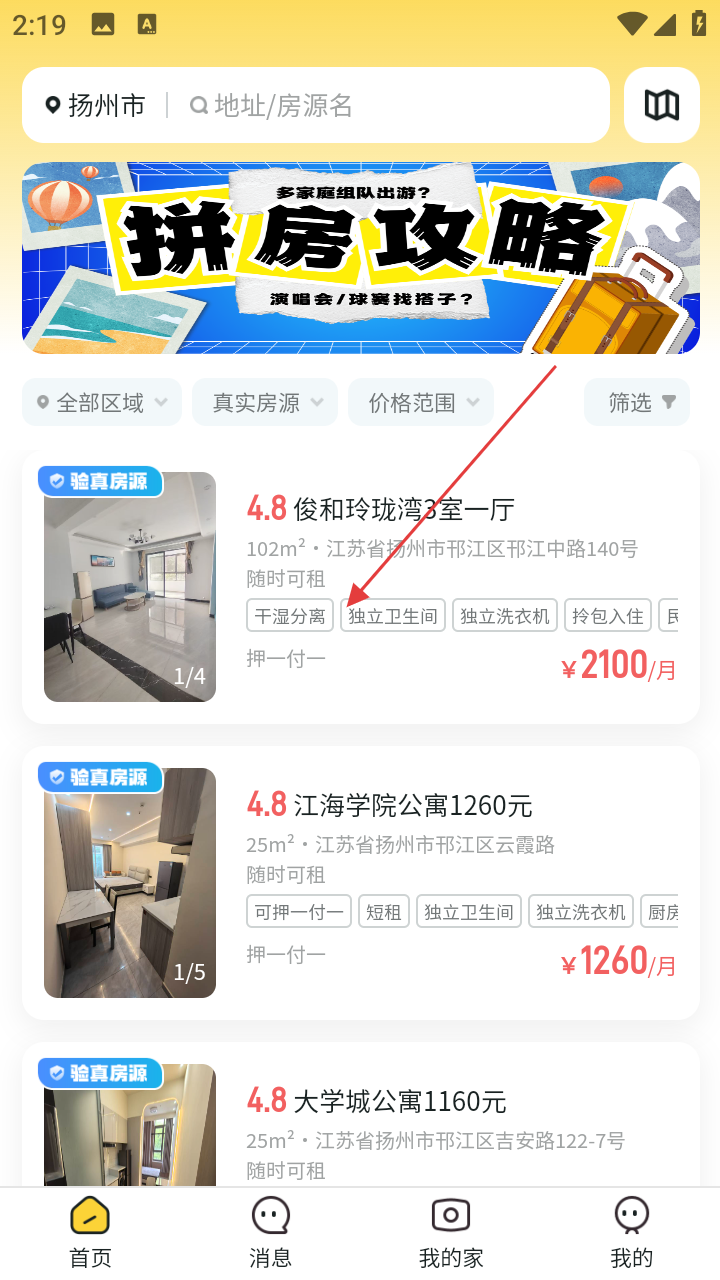Switch to the 我的 tab
The width and height of the screenshot is (720, 1280).
tap(631, 1233)
